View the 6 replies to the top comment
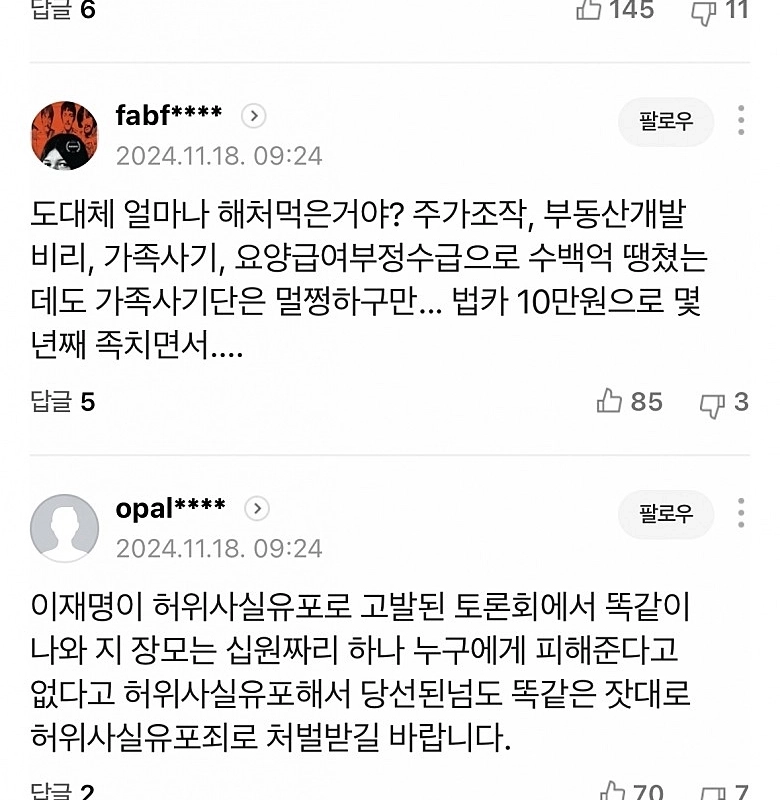 tap(63, 10)
